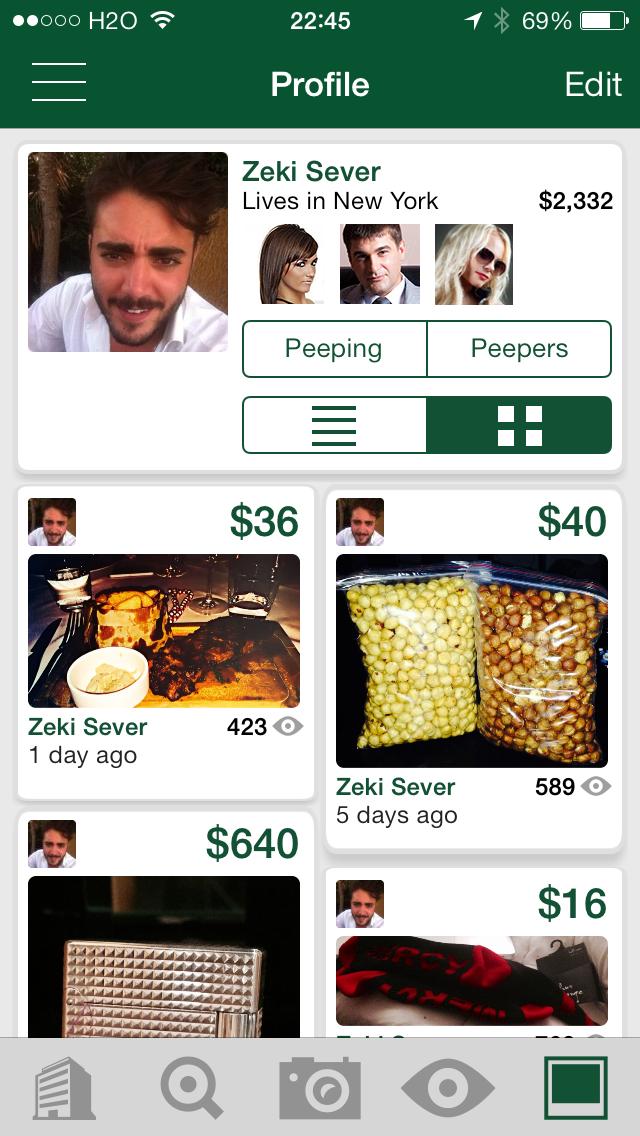Open the $16 socks post

click(x=472, y=980)
